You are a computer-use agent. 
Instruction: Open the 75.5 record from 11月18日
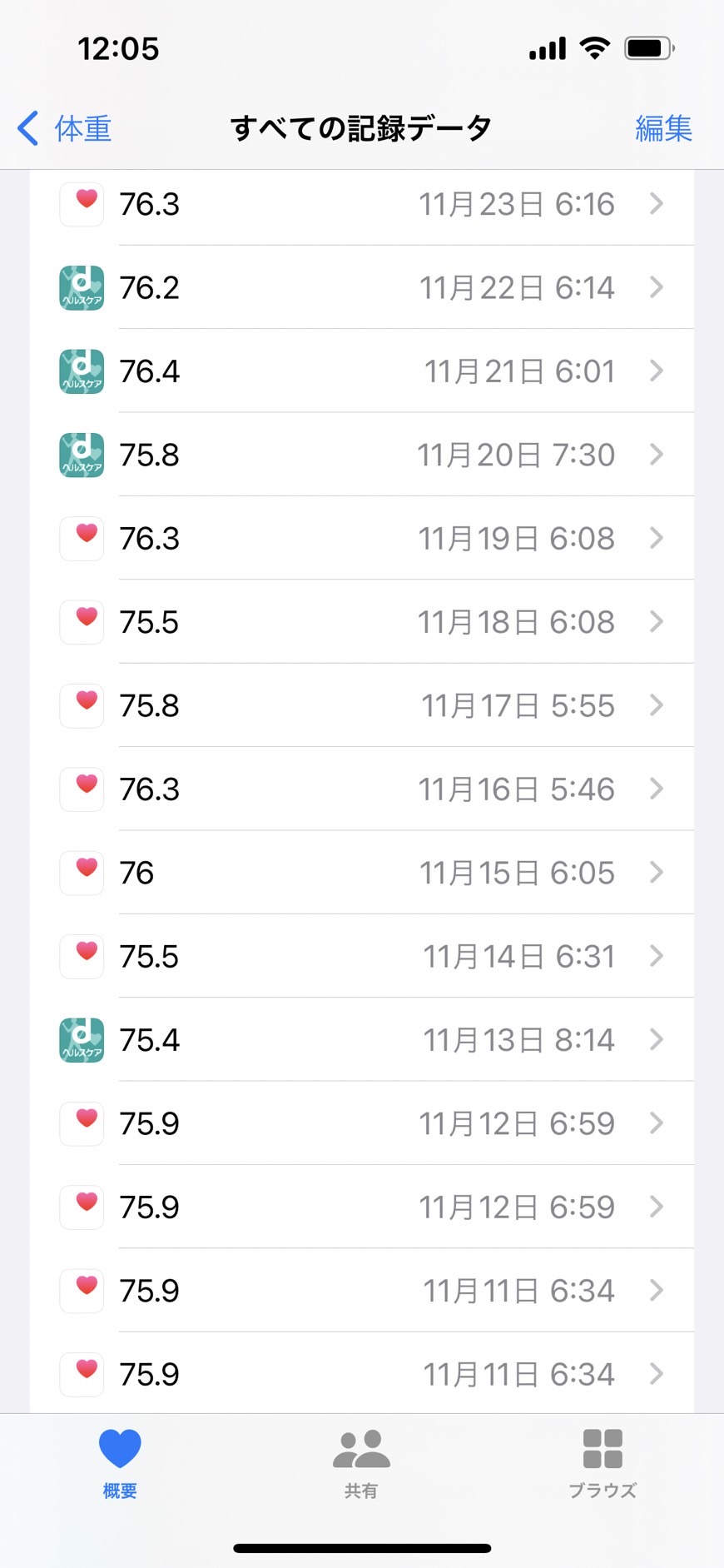point(362,621)
